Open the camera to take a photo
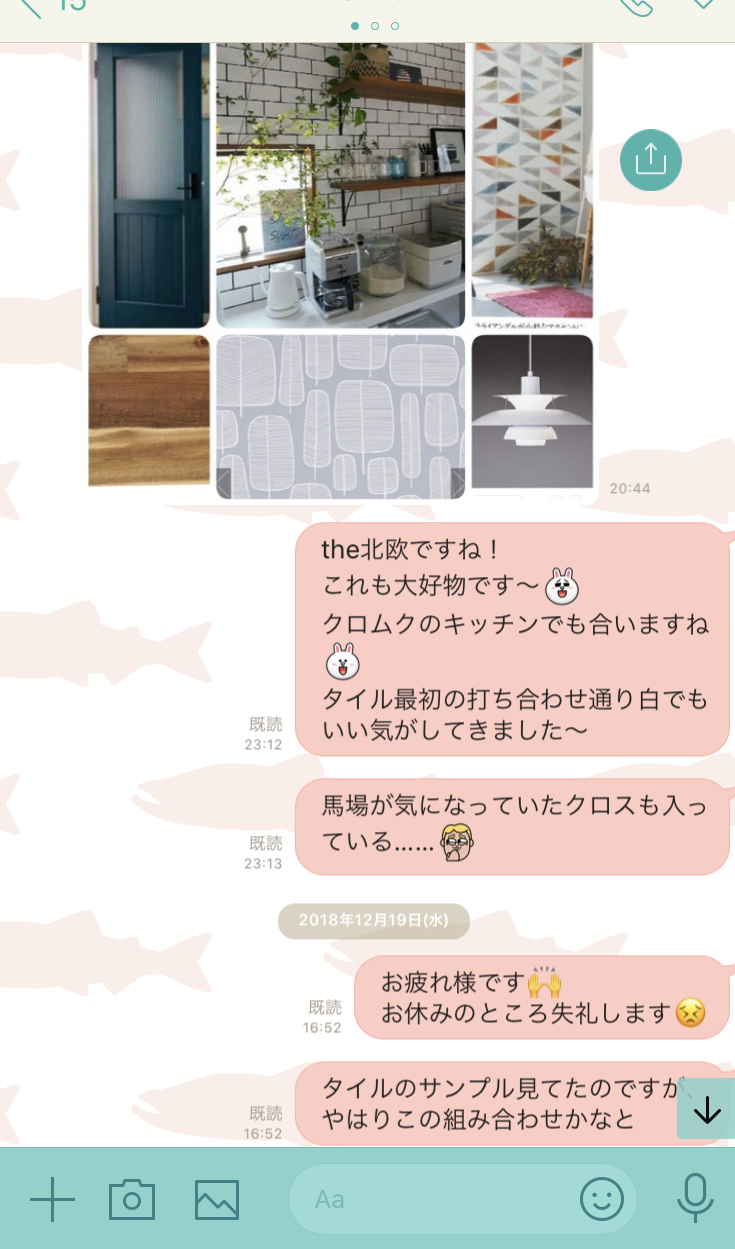The image size is (735, 1249). point(132,1198)
